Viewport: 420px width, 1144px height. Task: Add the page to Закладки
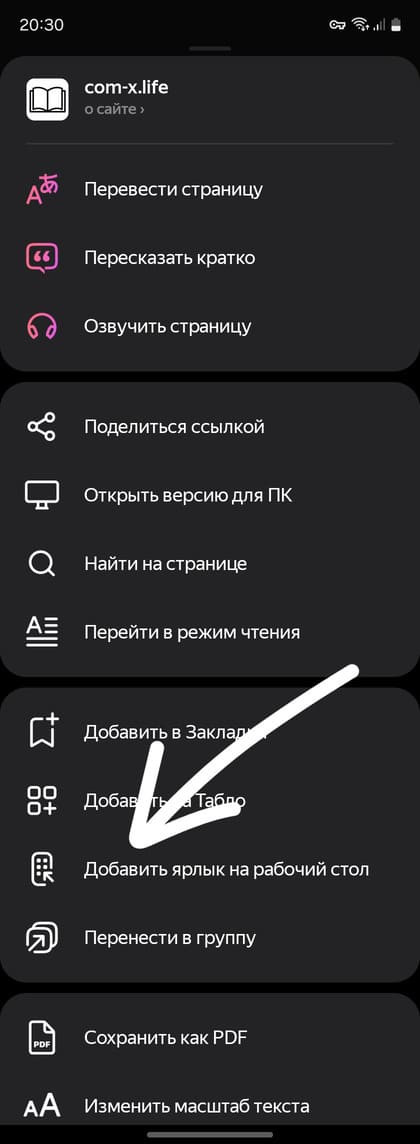210,733
